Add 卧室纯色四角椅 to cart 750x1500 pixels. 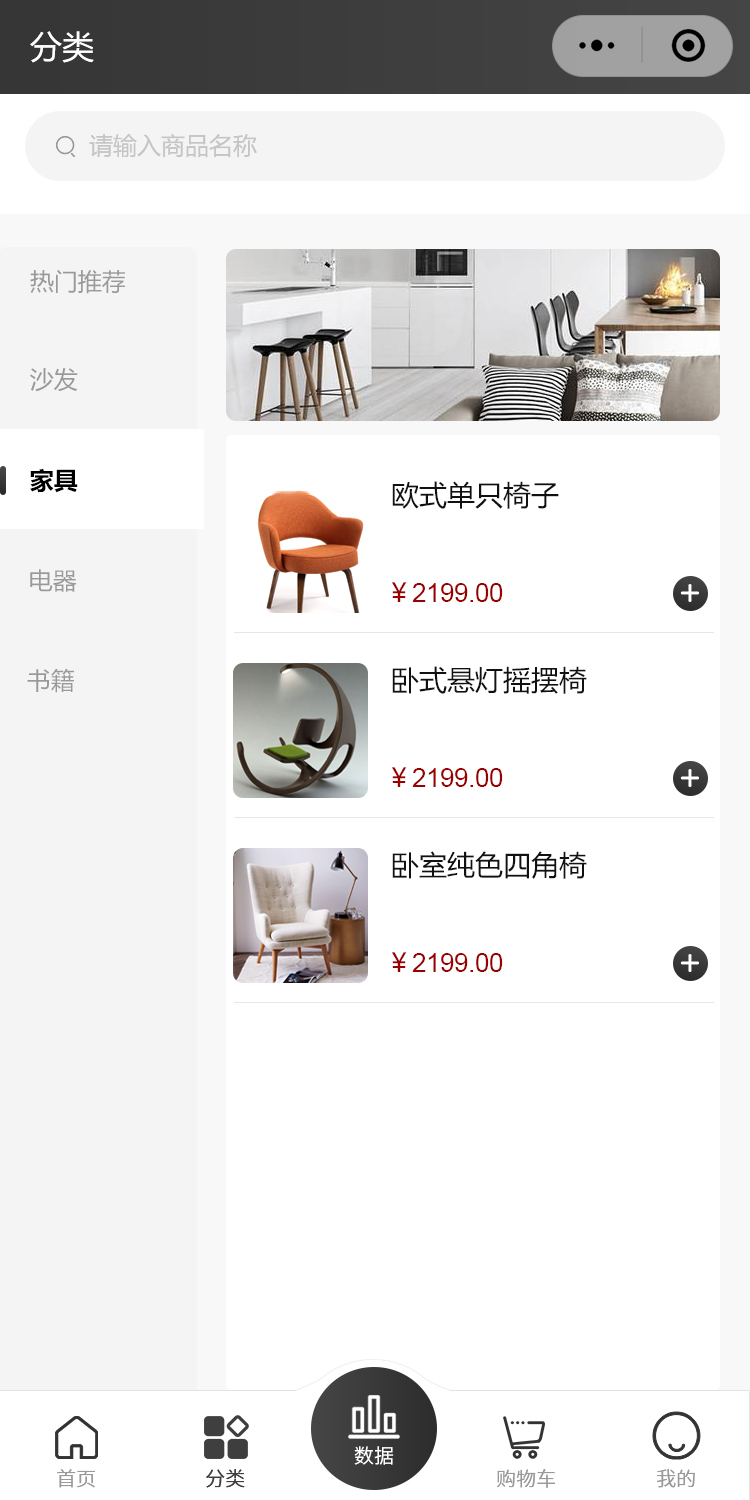coord(690,963)
